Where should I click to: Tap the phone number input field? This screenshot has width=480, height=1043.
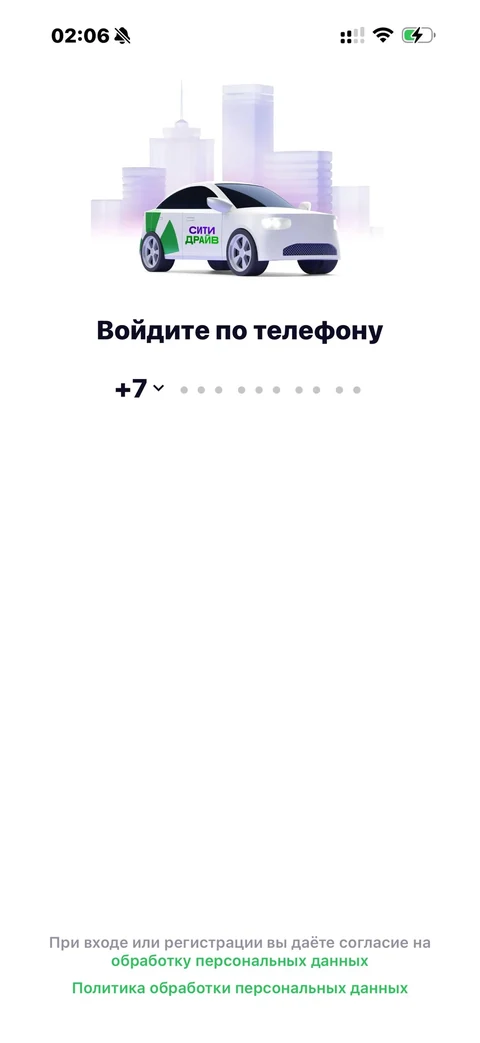click(270, 390)
